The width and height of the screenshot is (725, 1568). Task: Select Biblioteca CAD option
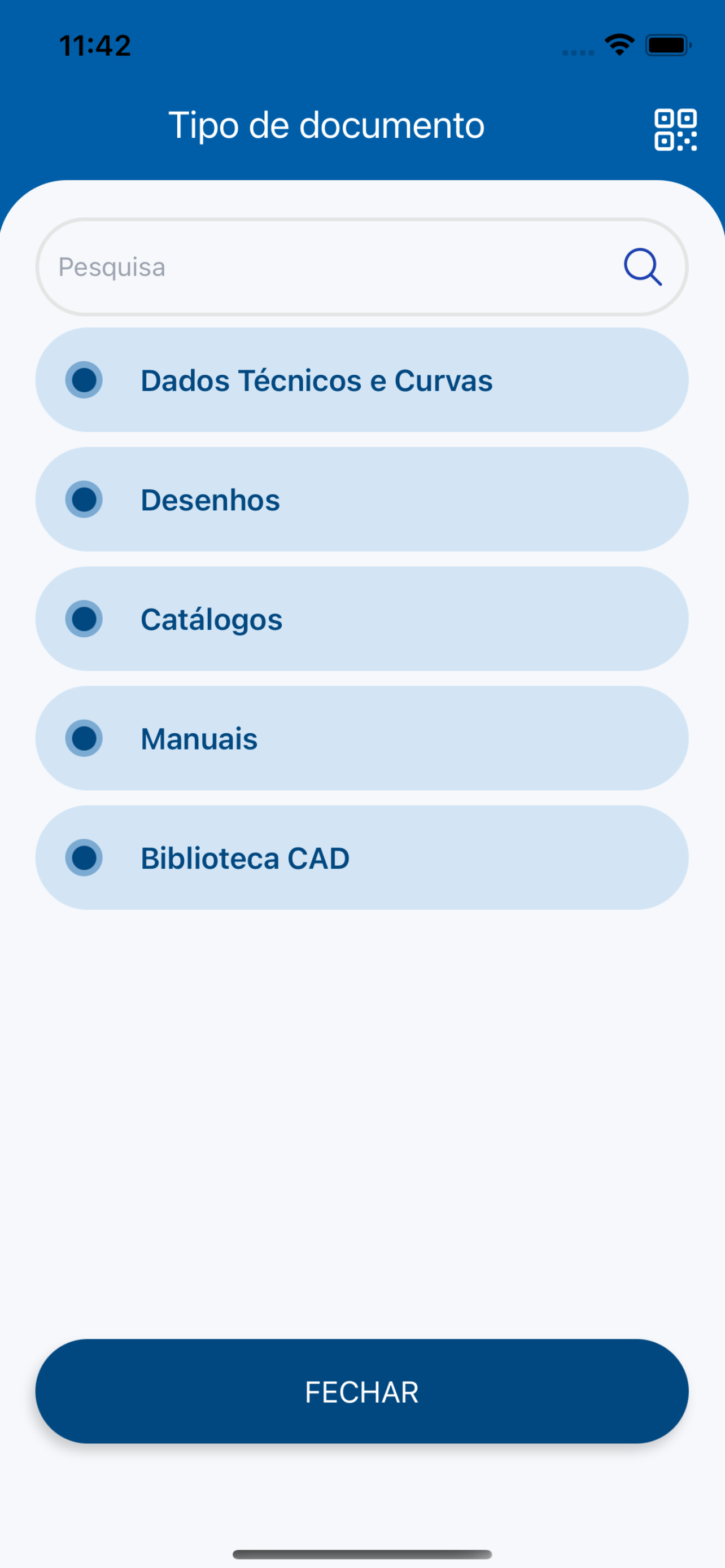[x=361, y=857]
